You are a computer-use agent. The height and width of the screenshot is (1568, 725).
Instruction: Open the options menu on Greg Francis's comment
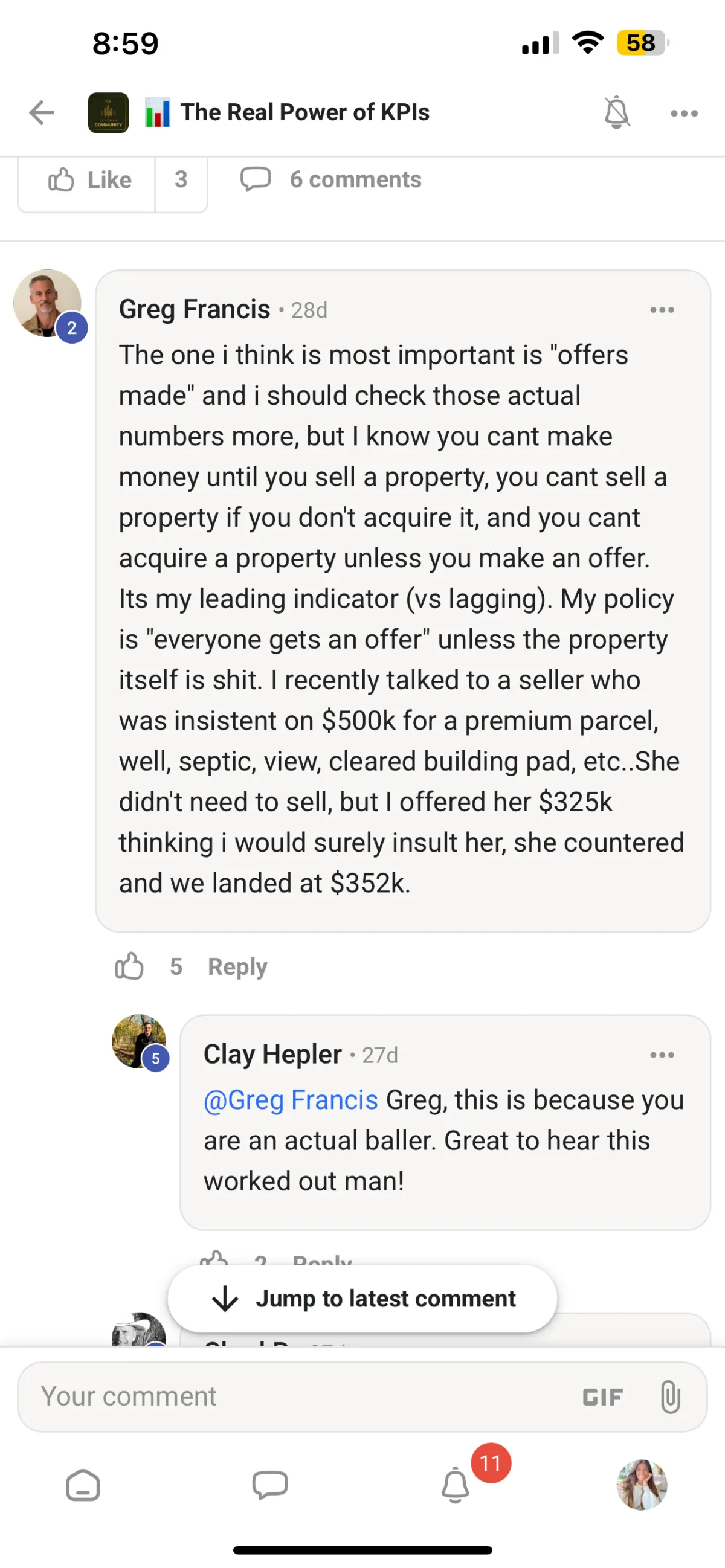pos(662,310)
